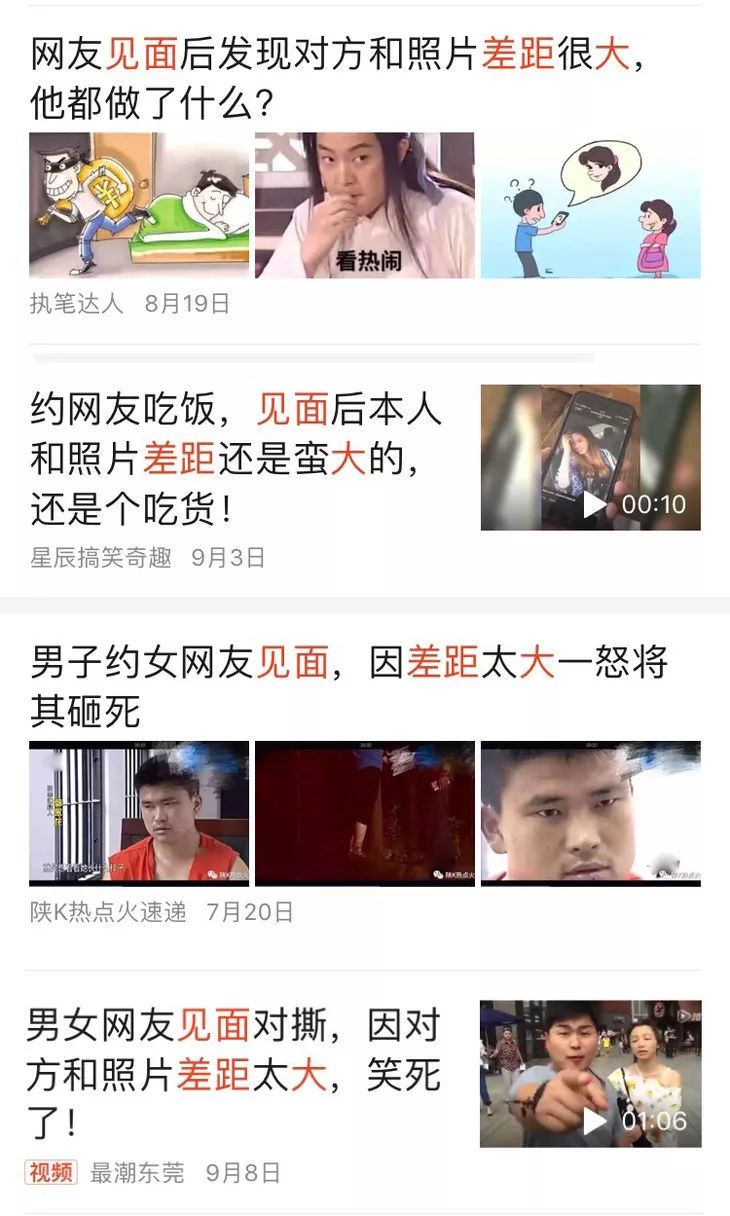Screen dimensions: 730x1216
Task: Click the account name 执笔达人
Action: click(75, 305)
